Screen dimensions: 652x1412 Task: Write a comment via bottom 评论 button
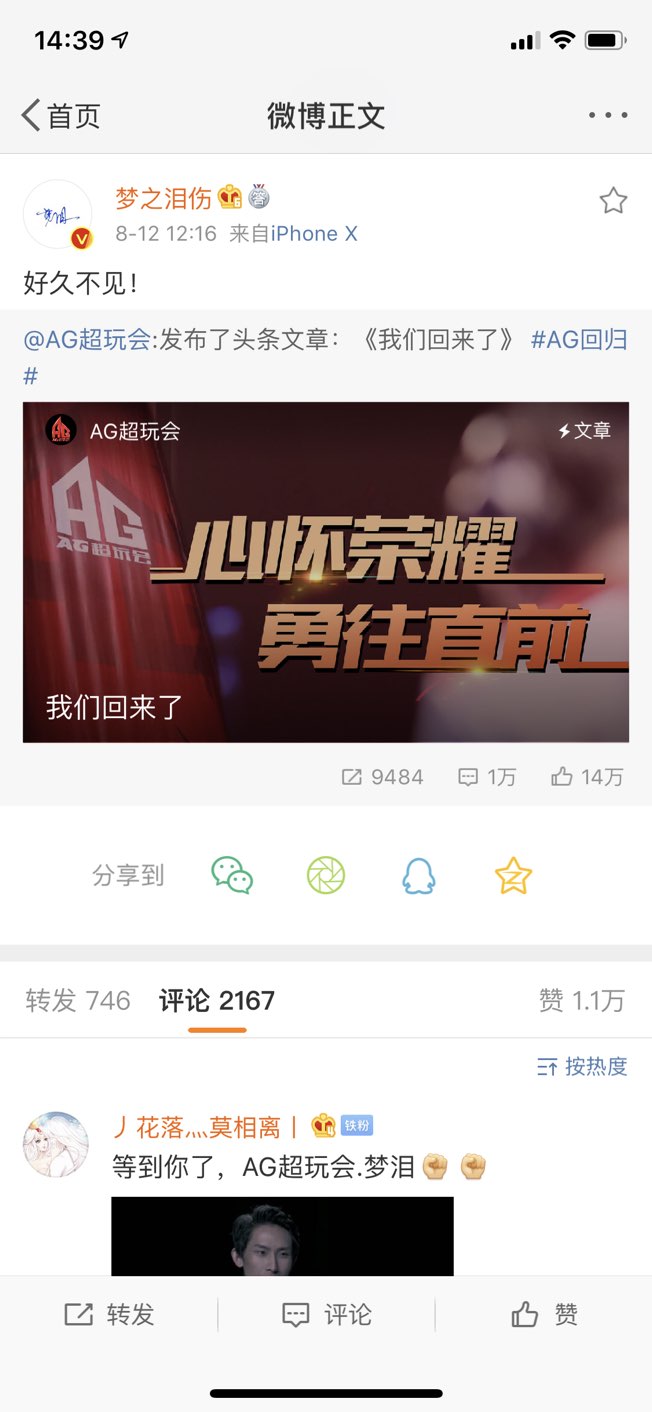tap(326, 1315)
